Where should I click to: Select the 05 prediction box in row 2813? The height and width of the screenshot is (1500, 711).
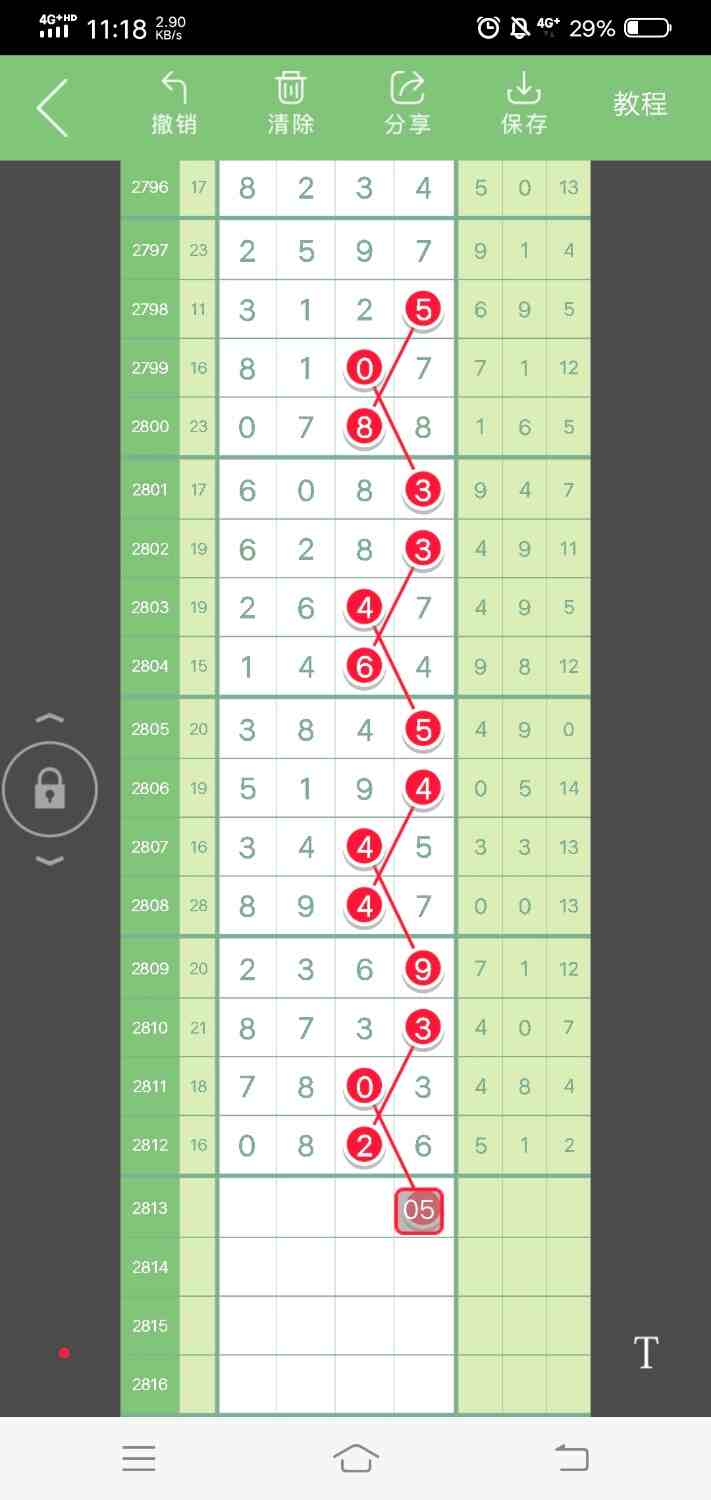[419, 1211]
